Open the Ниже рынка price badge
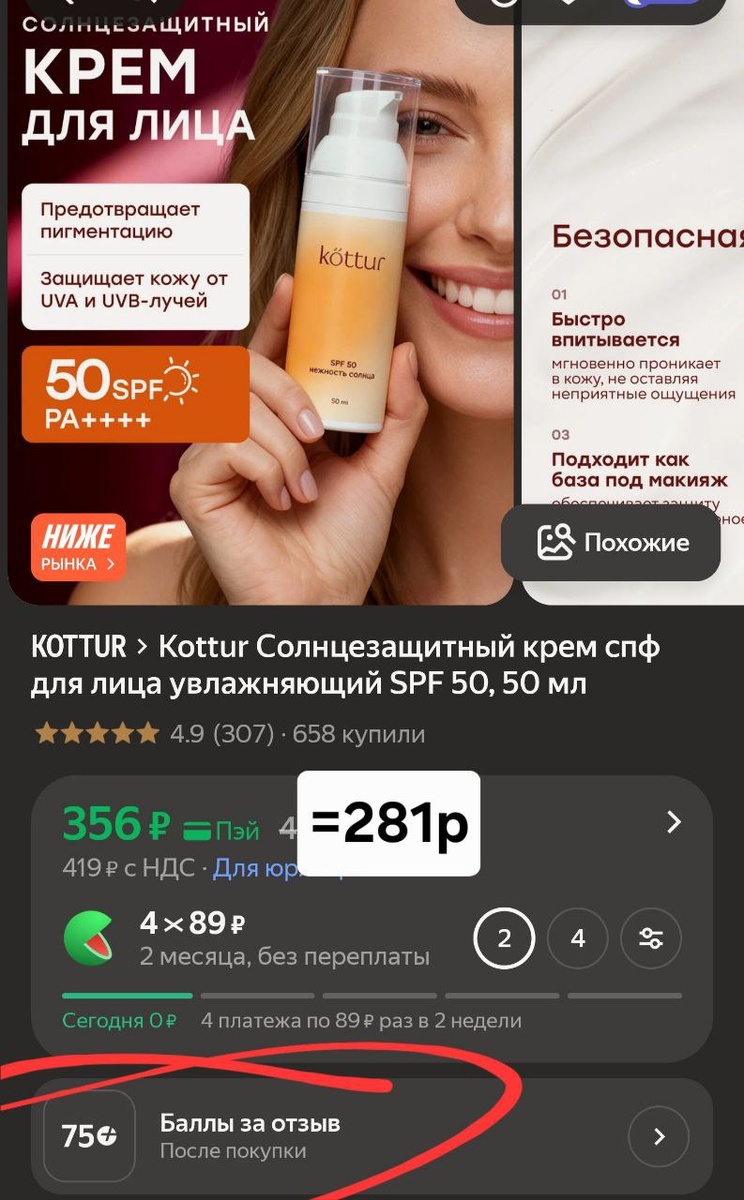 click(x=78, y=547)
